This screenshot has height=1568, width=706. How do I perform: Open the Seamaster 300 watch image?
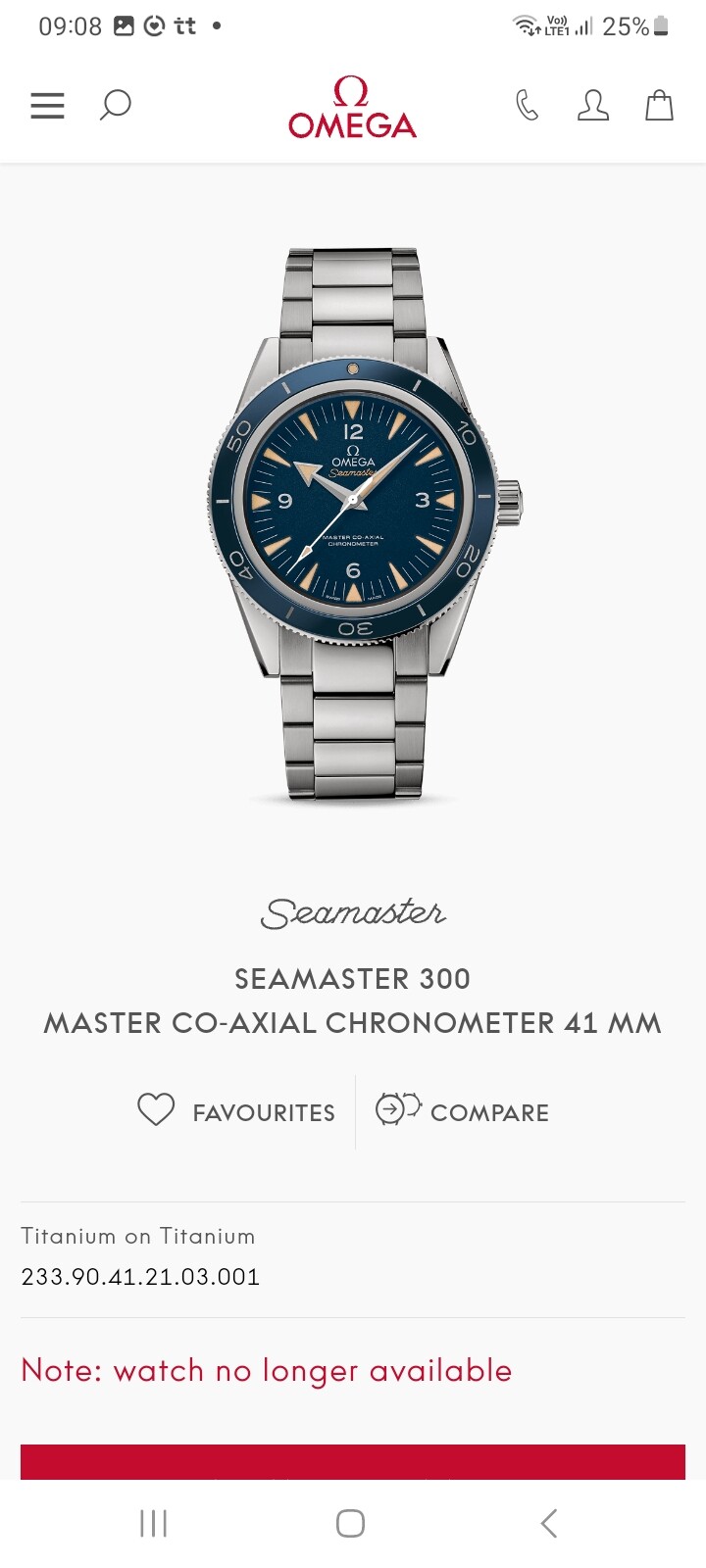pos(364,524)
